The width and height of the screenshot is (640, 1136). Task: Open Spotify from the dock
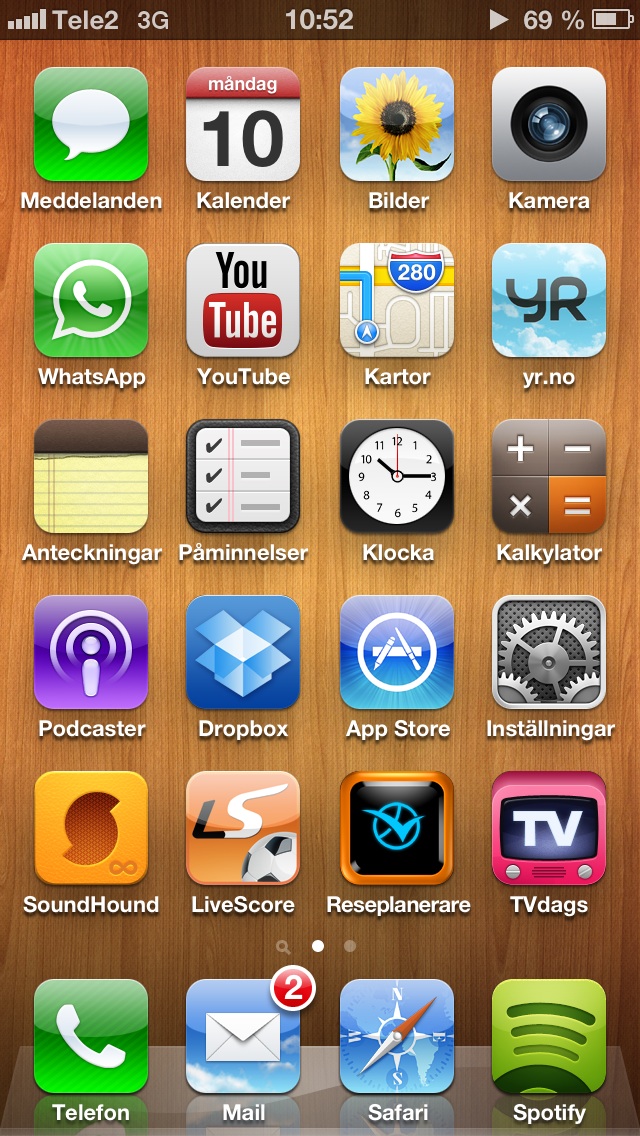pos(549,1036)
